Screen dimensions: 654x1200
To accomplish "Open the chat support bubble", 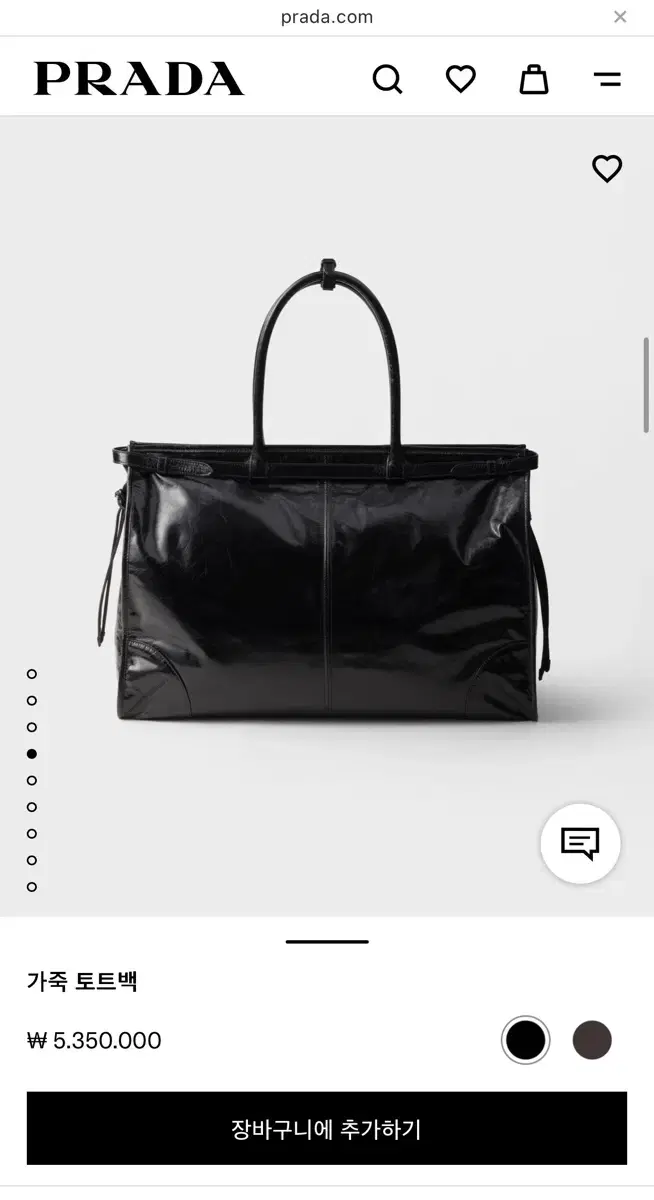I will click(x=580, y=844).
